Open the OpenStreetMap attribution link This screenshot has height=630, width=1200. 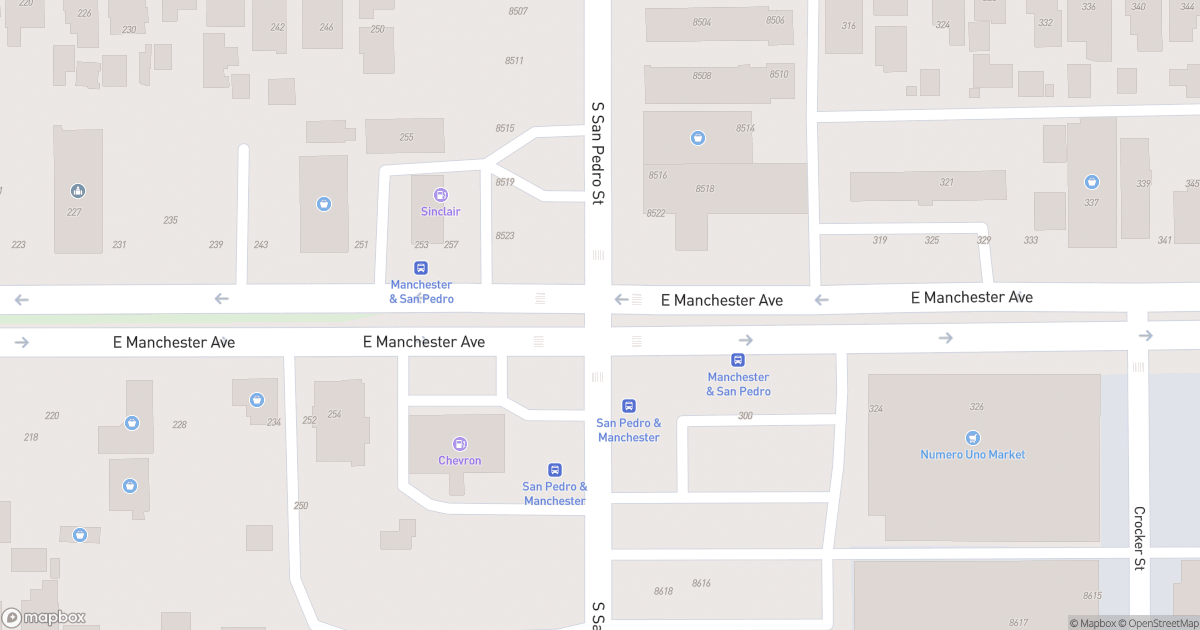[1161, 623]
